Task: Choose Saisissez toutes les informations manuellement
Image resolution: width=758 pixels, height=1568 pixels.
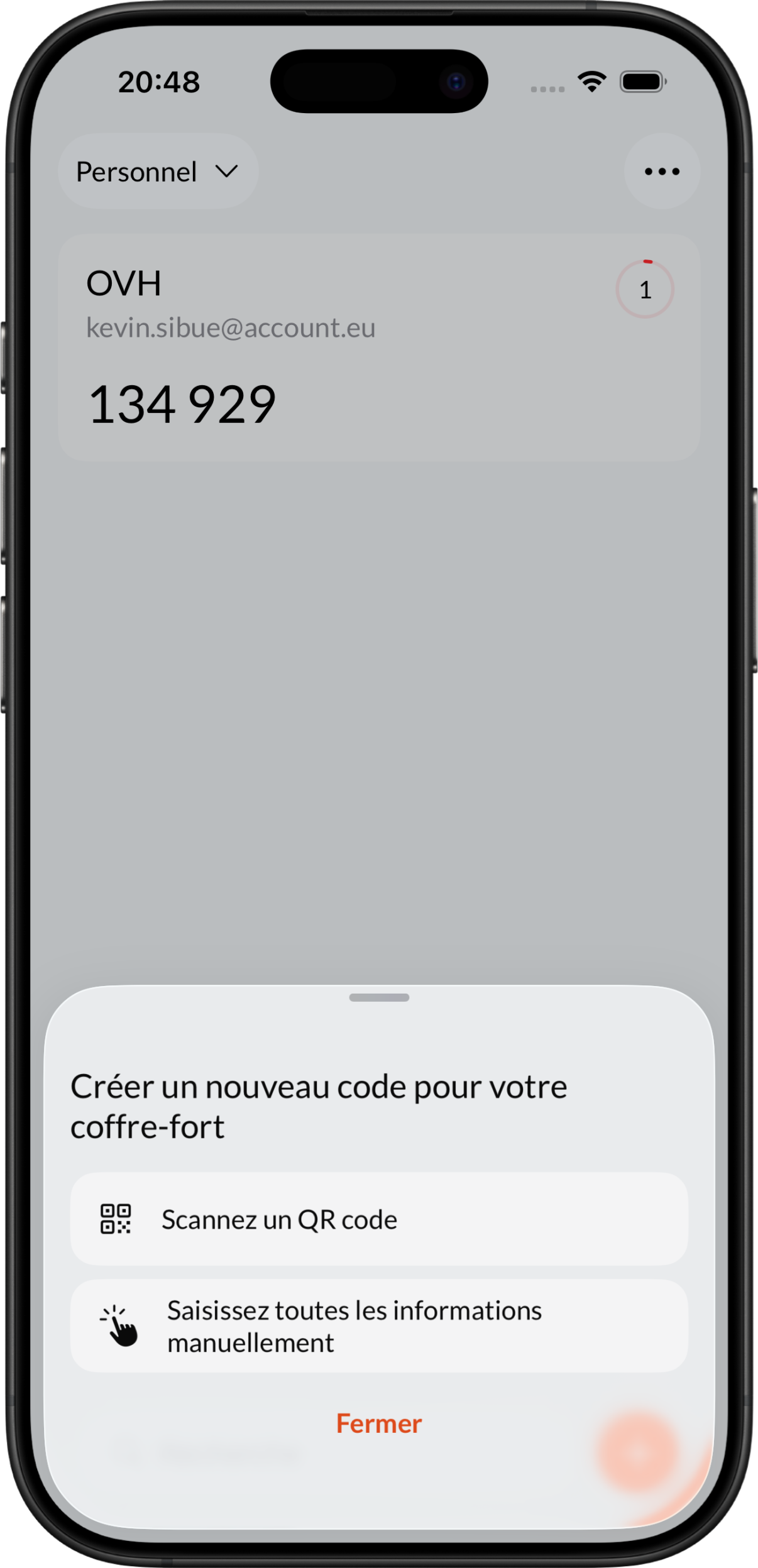Action: (x=378, y=1326)
